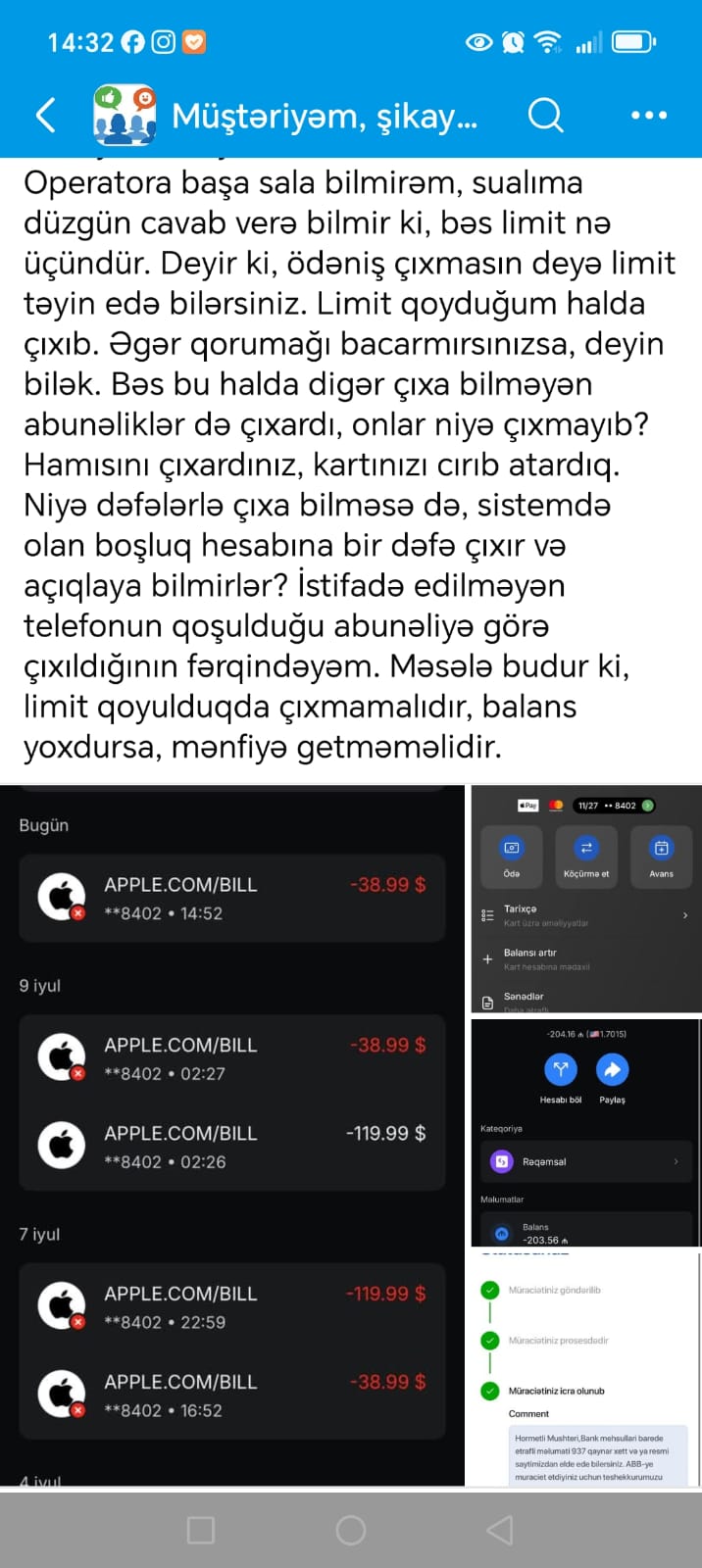Image resolution: width=702 pixels, height=1568 pixels.
Task: Open the Müraciətiniz icra olunub screenshot
Action: click(586, 1368)
